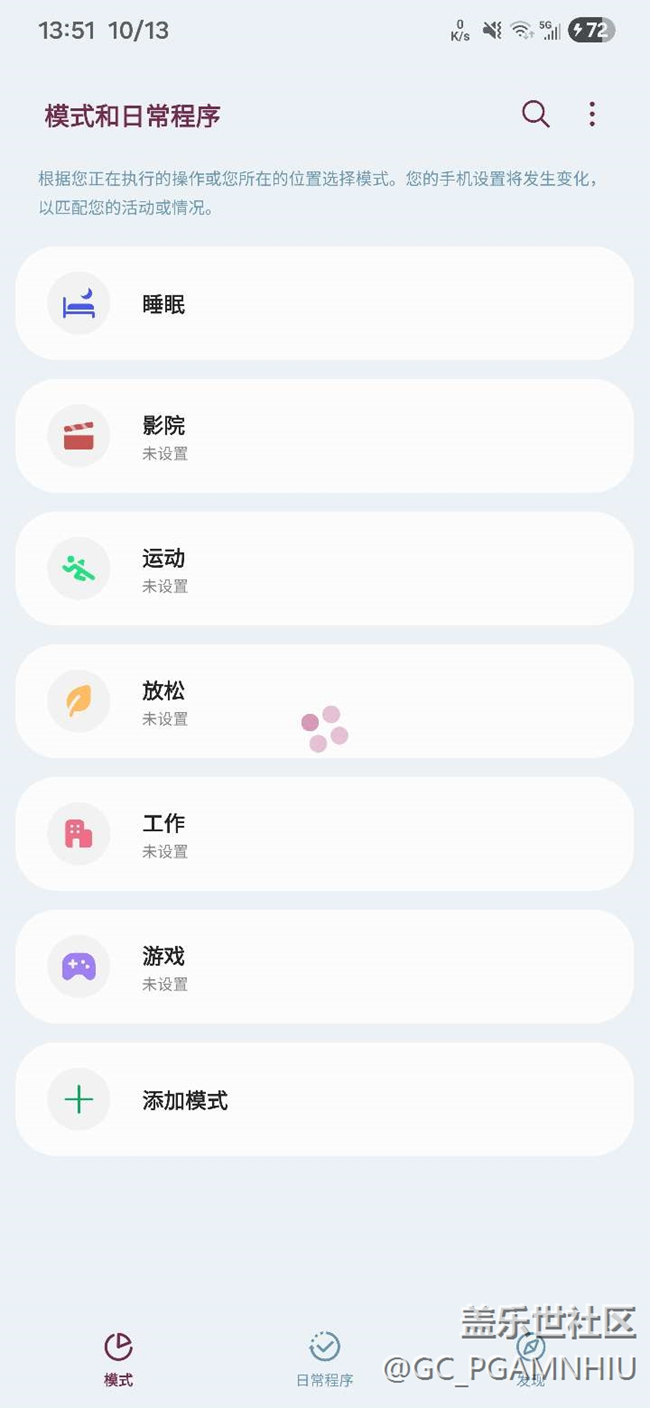Switch to the 模式 tab

click(118, 1358)
